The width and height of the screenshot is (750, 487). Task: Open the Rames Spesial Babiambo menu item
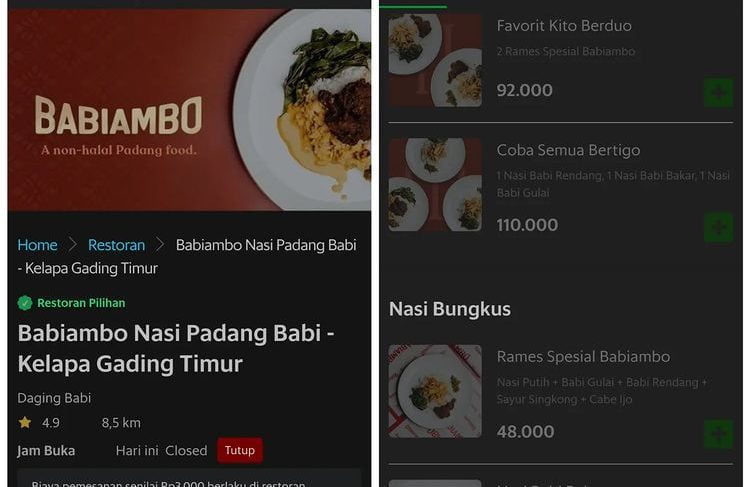(x=583, y=357)
